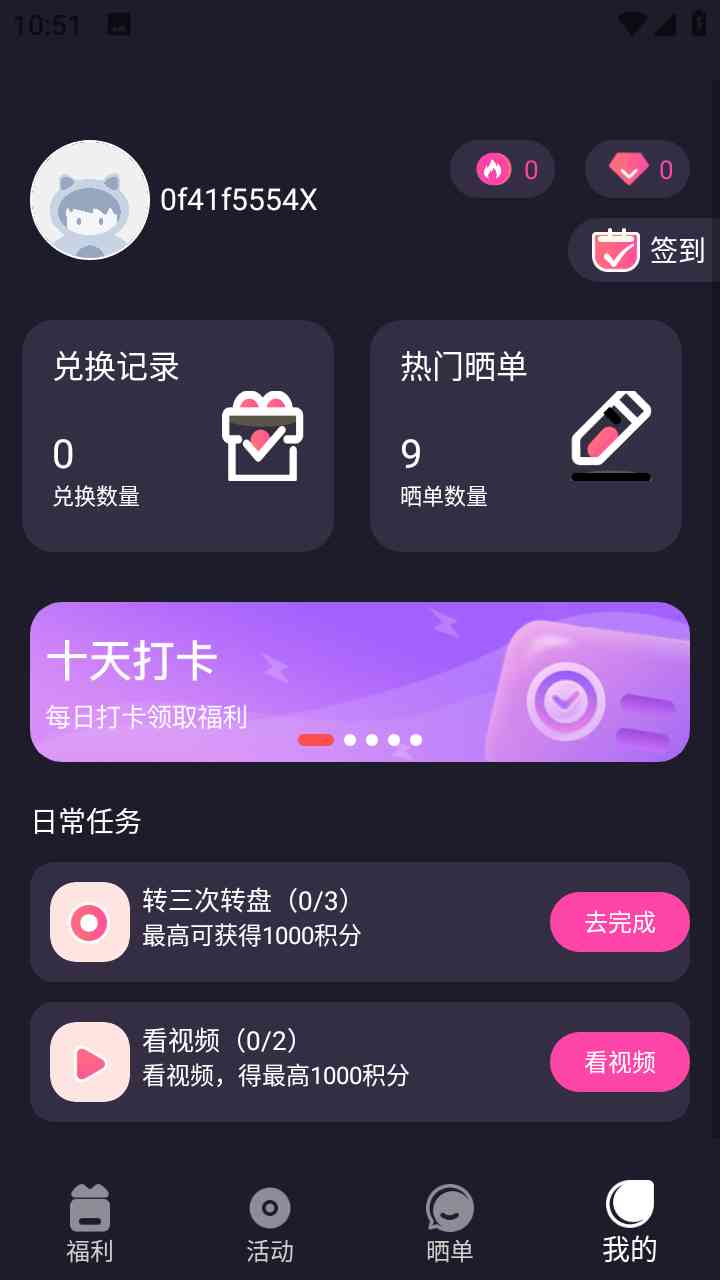The width and height of the screenshot is (720, 1280).
Task: Select the 我的 tab
Action: click(630, 1224)
